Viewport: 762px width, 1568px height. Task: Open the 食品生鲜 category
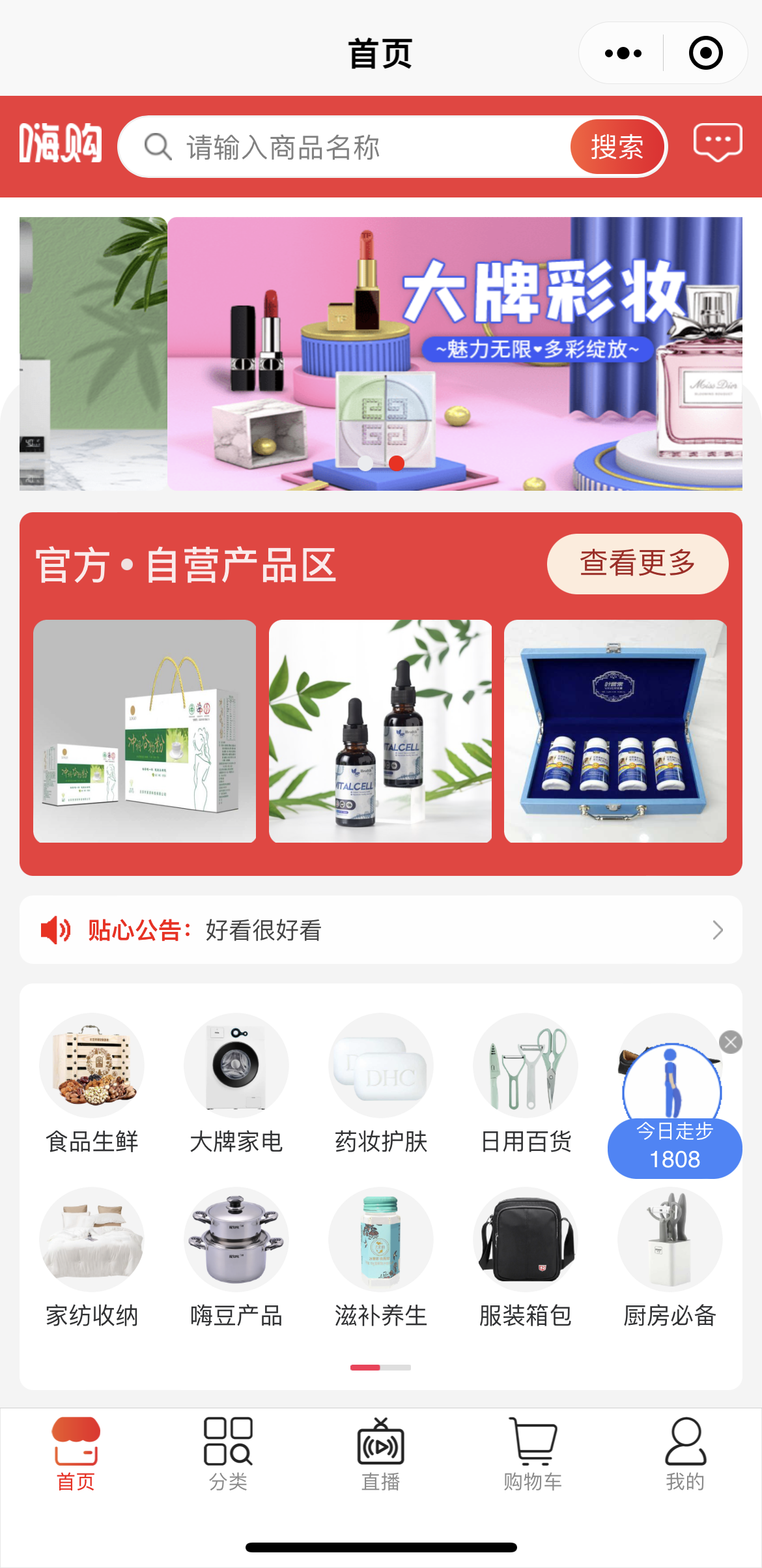[x=92, y=1084]
